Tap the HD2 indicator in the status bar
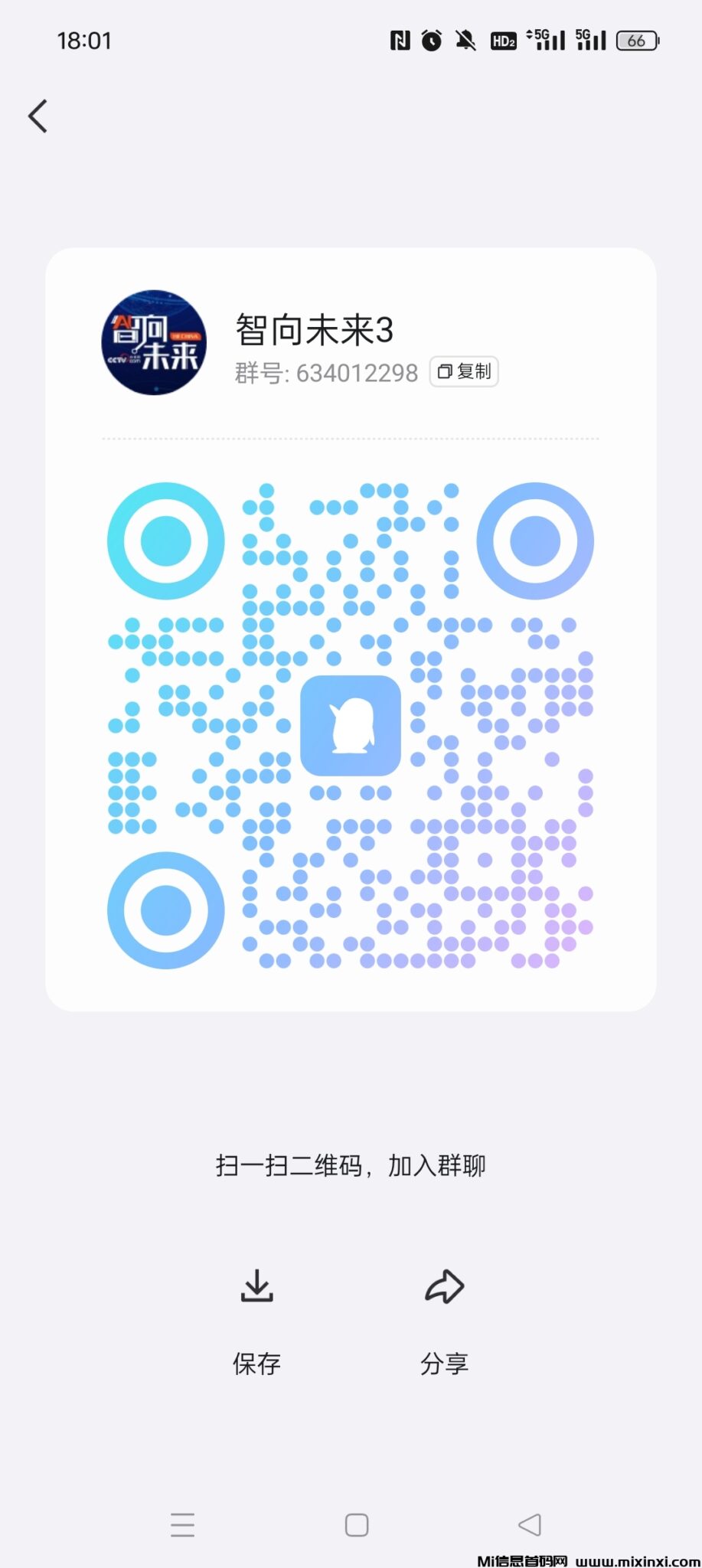The height and width of the screenshot is (1568, 702). pyautogui.click(x=502, y=40)
